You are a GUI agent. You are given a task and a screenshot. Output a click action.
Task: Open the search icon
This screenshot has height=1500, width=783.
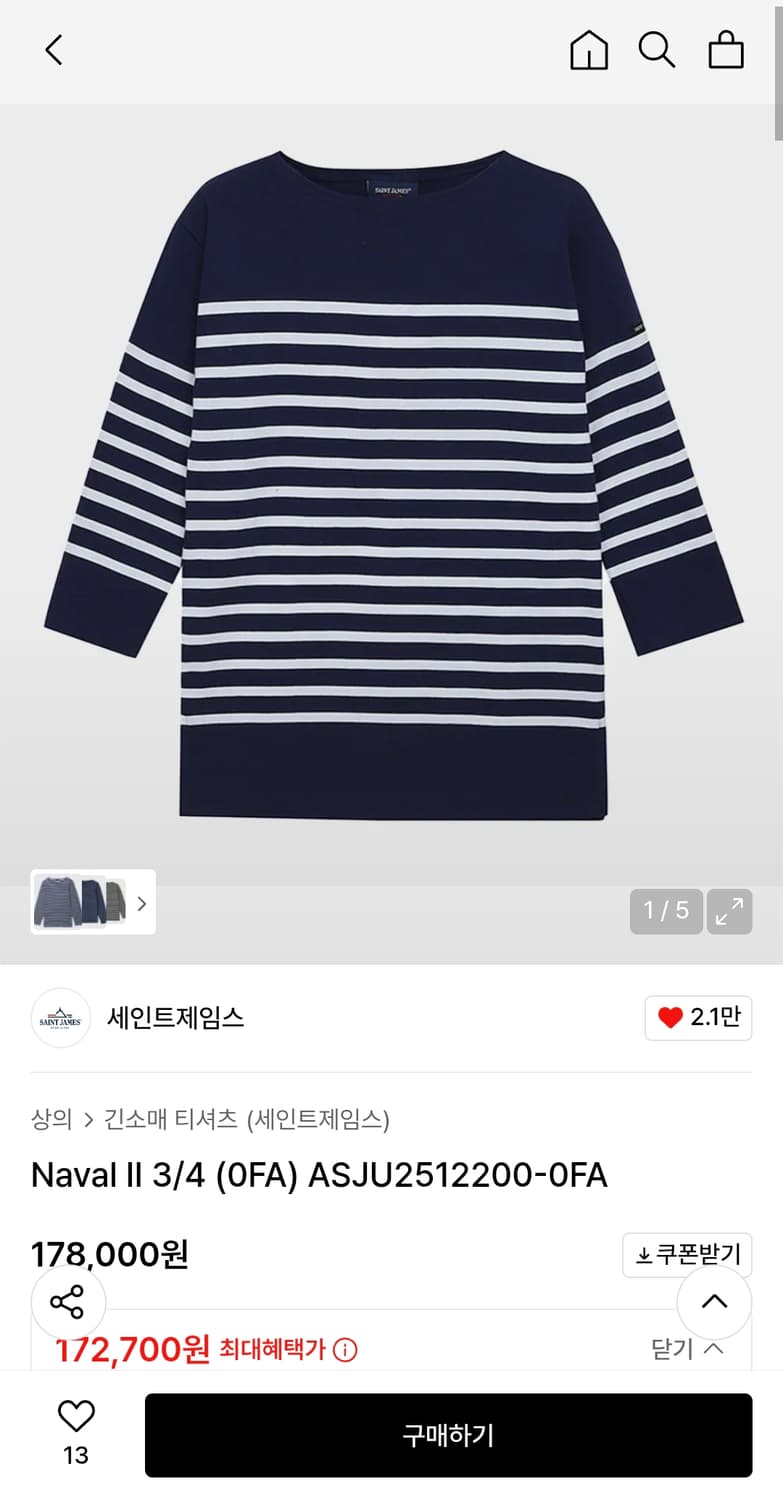coord(657,51)
